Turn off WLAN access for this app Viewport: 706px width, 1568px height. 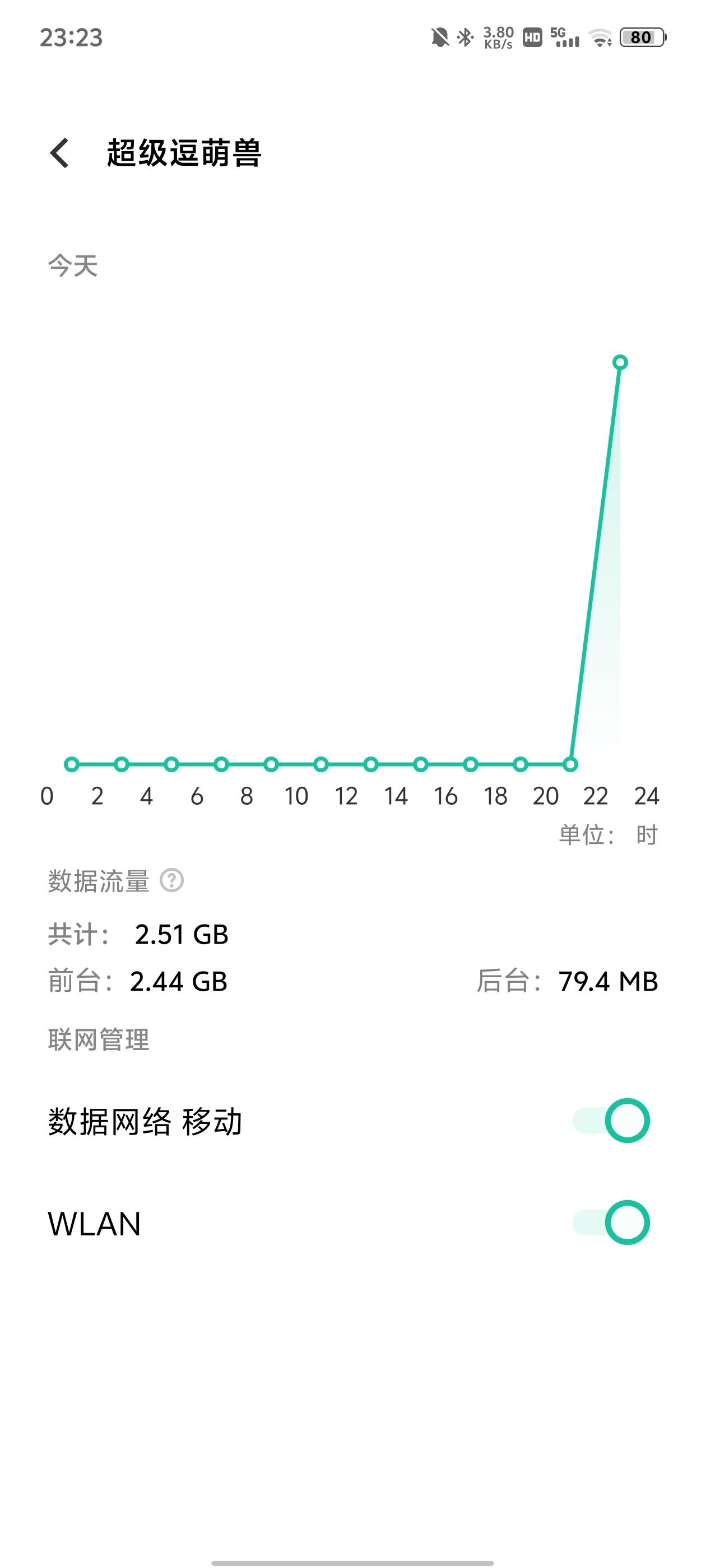[x=611, y=1222]
